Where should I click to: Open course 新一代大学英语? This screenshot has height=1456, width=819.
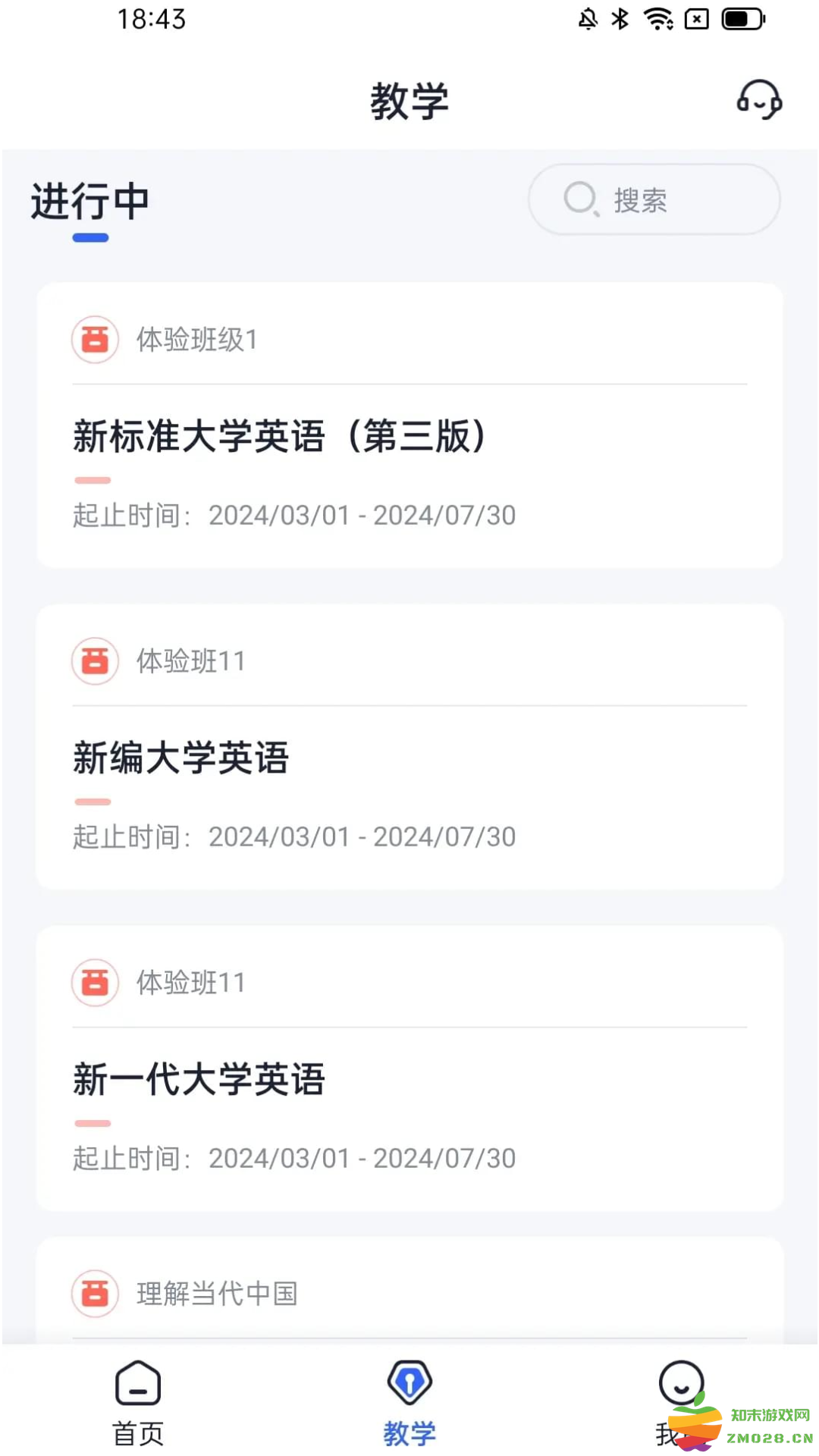click(199, 1081)
